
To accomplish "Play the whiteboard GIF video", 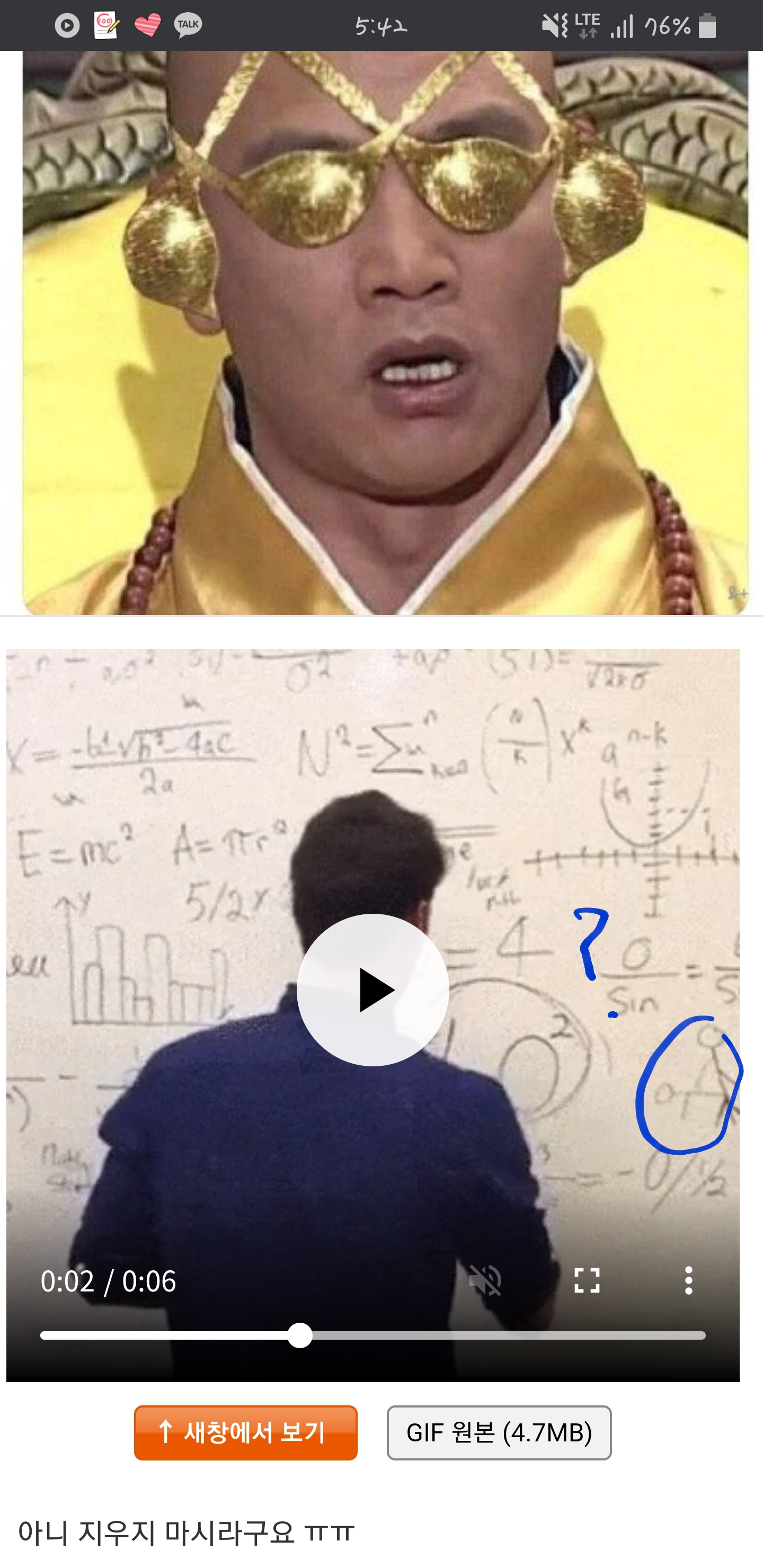I will coord(372,989).
